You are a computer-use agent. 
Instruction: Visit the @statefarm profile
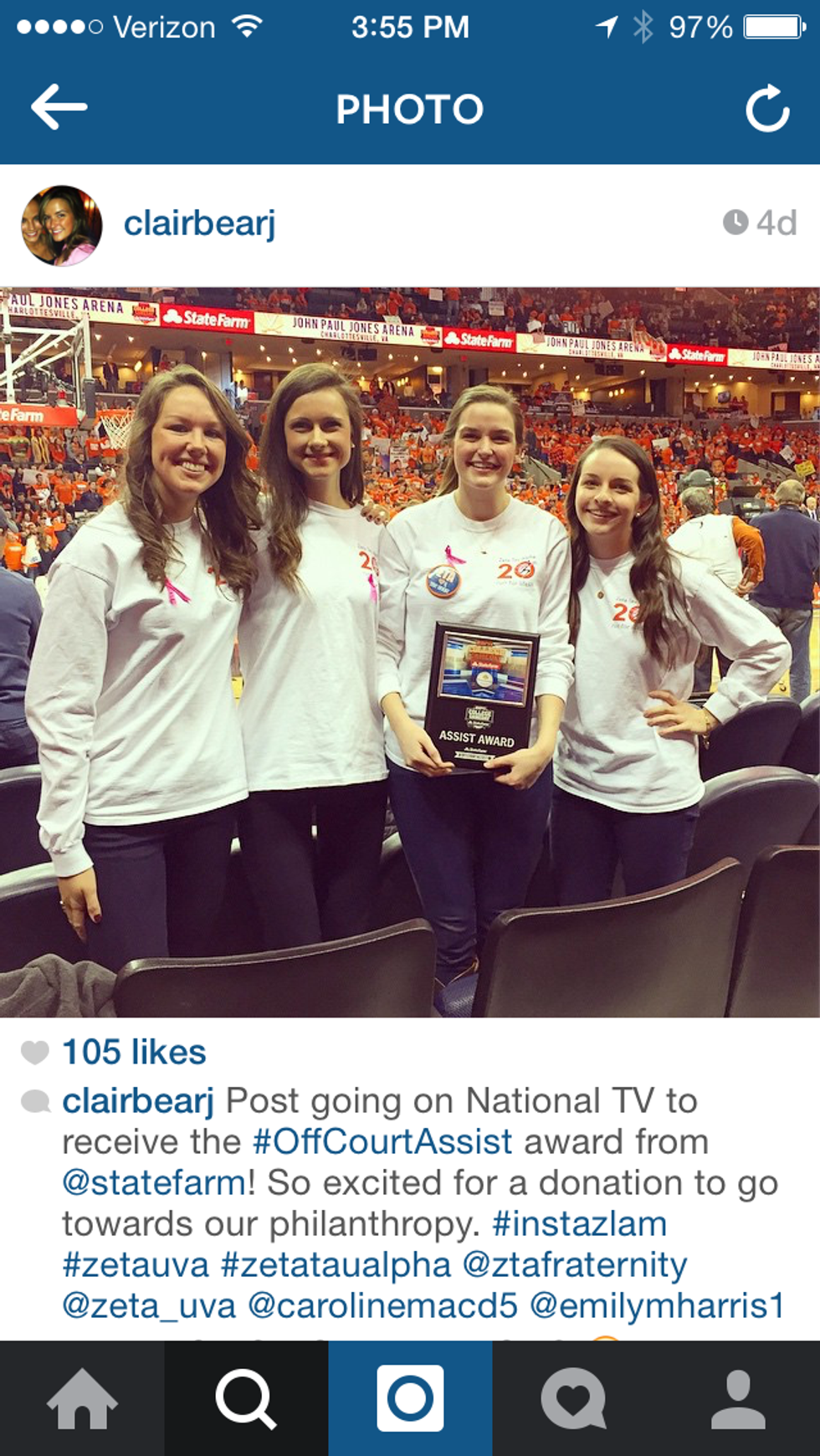[154, 1182]
